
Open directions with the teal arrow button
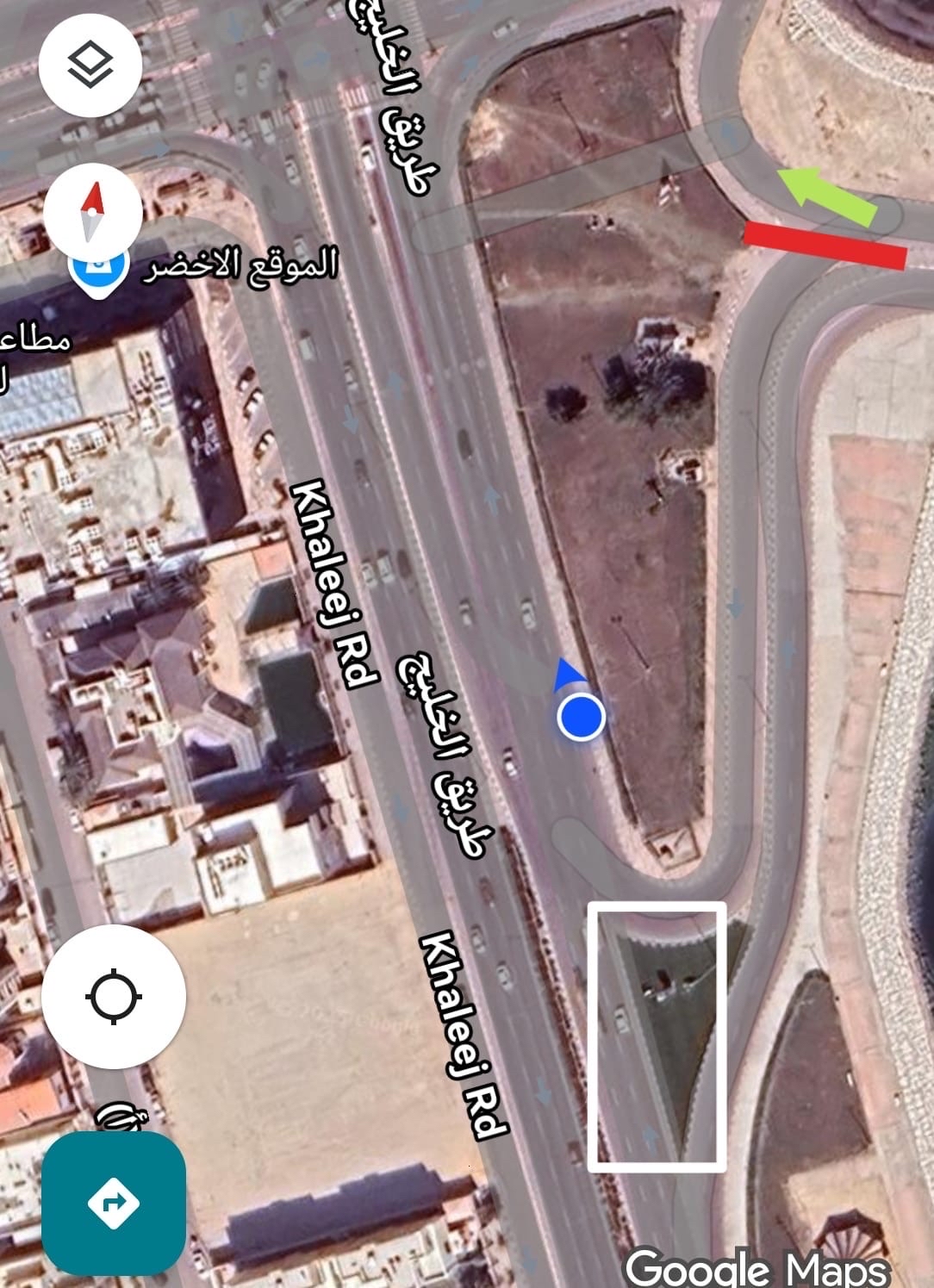point(114,1202)
